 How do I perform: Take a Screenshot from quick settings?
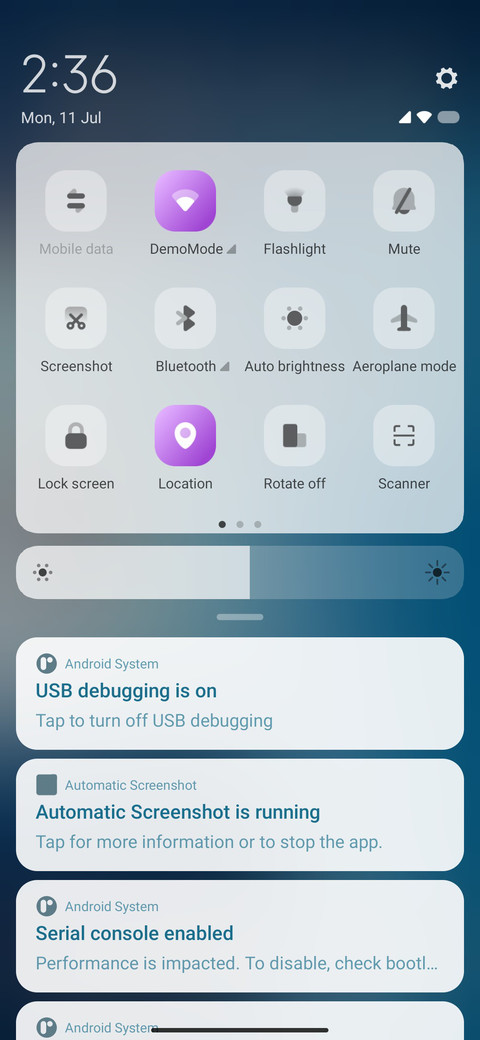[x=76, y=318]
